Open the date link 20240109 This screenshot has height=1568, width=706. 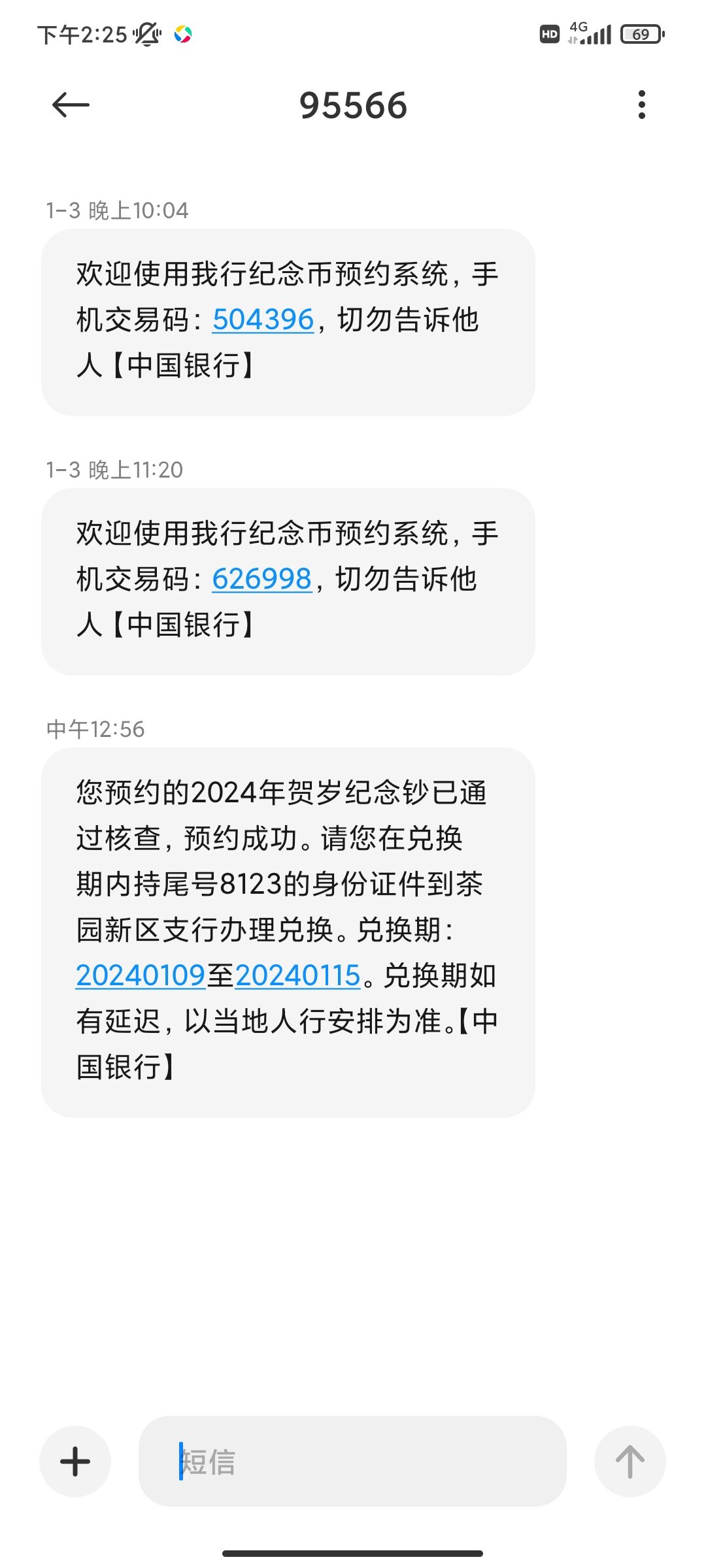[x=141, y=975]
